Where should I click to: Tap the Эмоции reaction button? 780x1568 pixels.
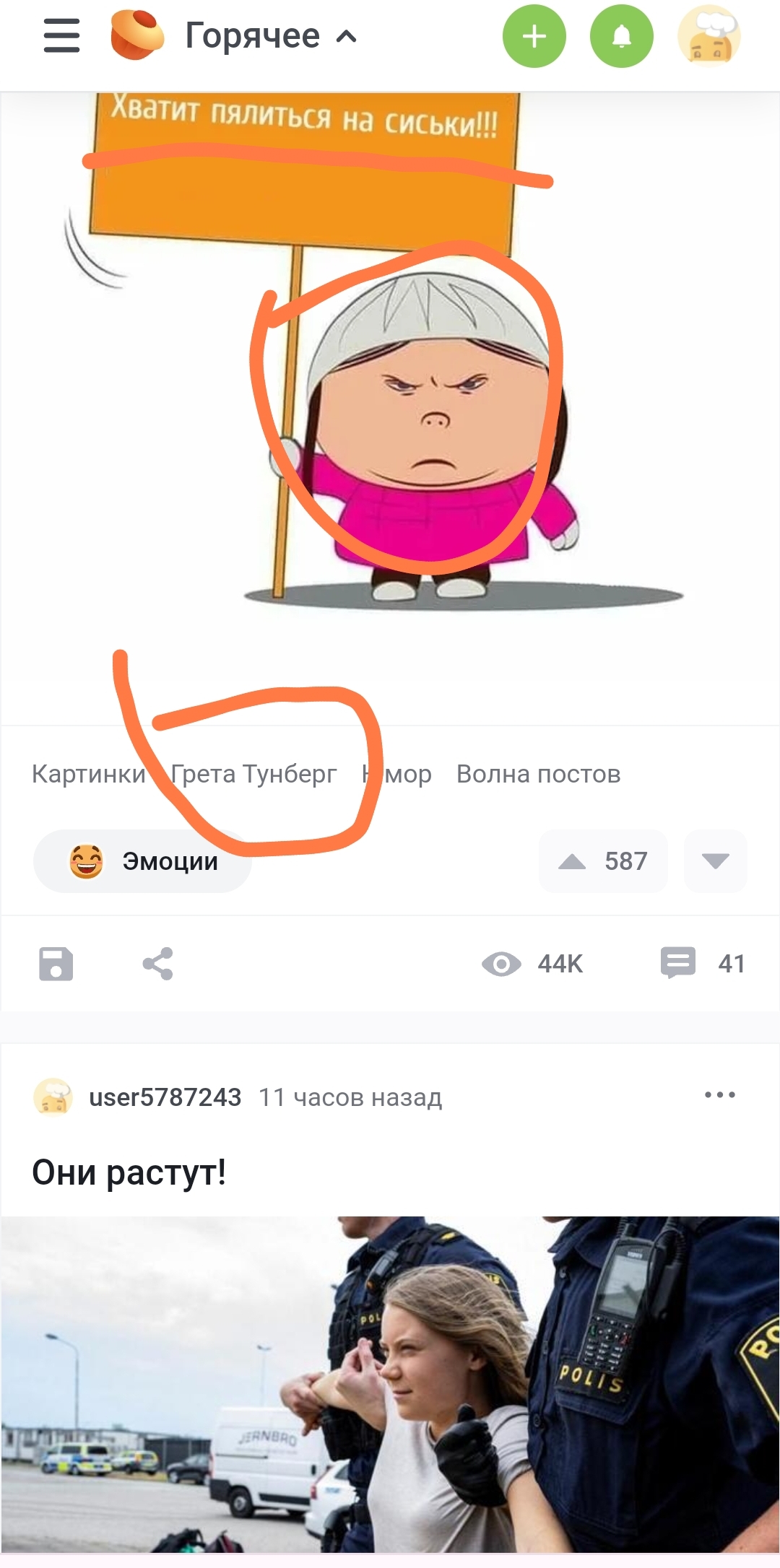coord(142,861)
